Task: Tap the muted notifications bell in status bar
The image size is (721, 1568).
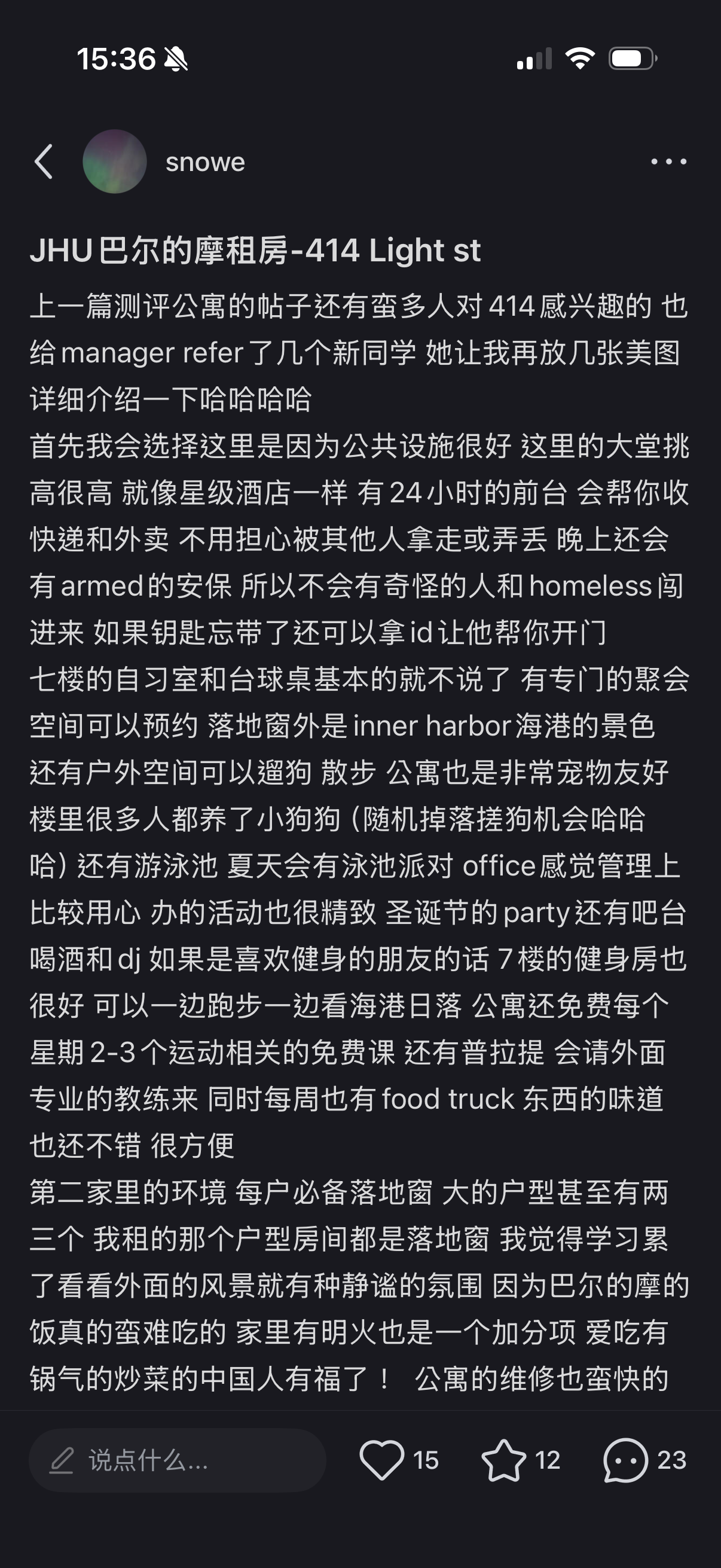Action: point(175,59)
